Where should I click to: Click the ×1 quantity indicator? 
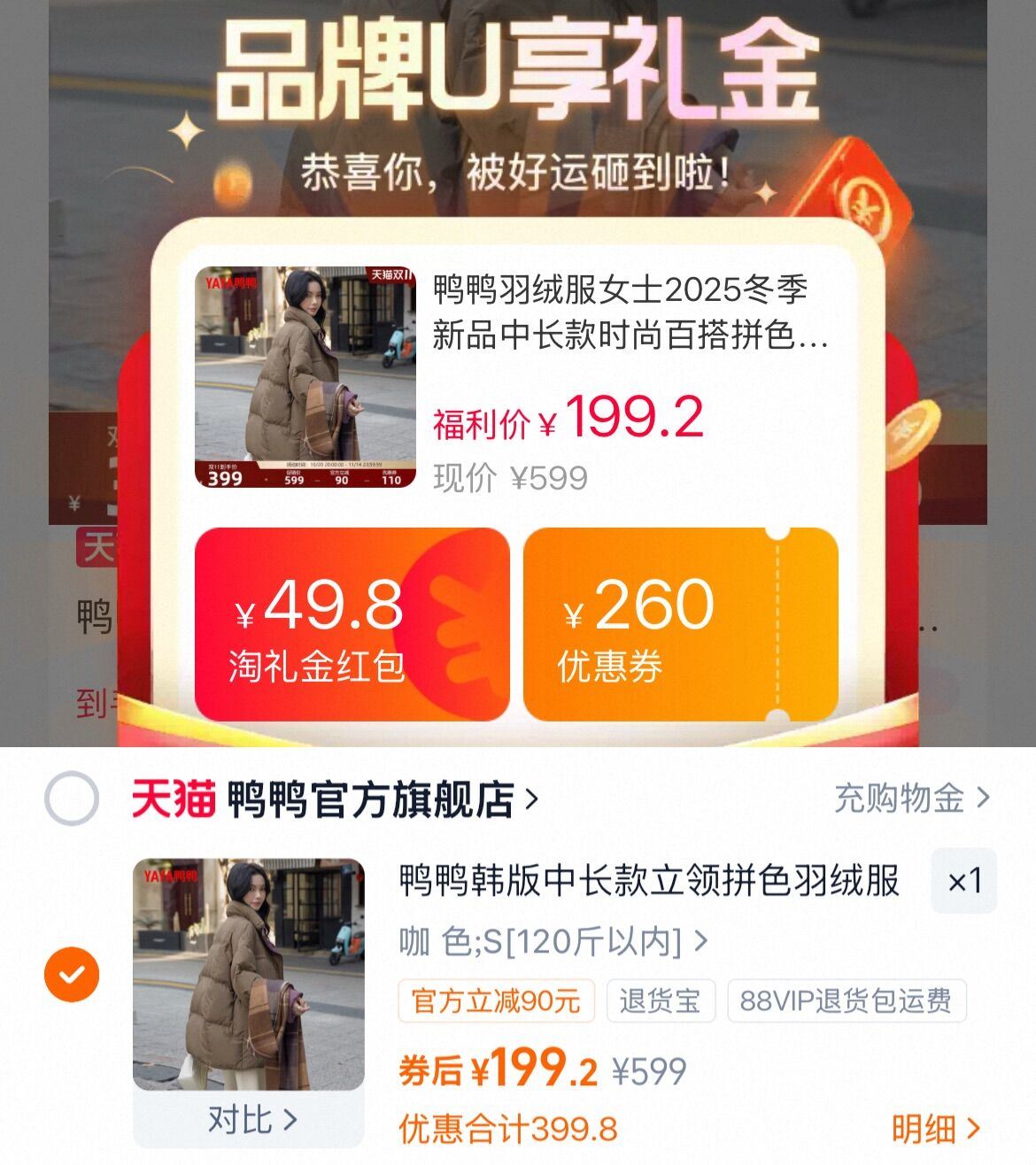pos(963,881)
